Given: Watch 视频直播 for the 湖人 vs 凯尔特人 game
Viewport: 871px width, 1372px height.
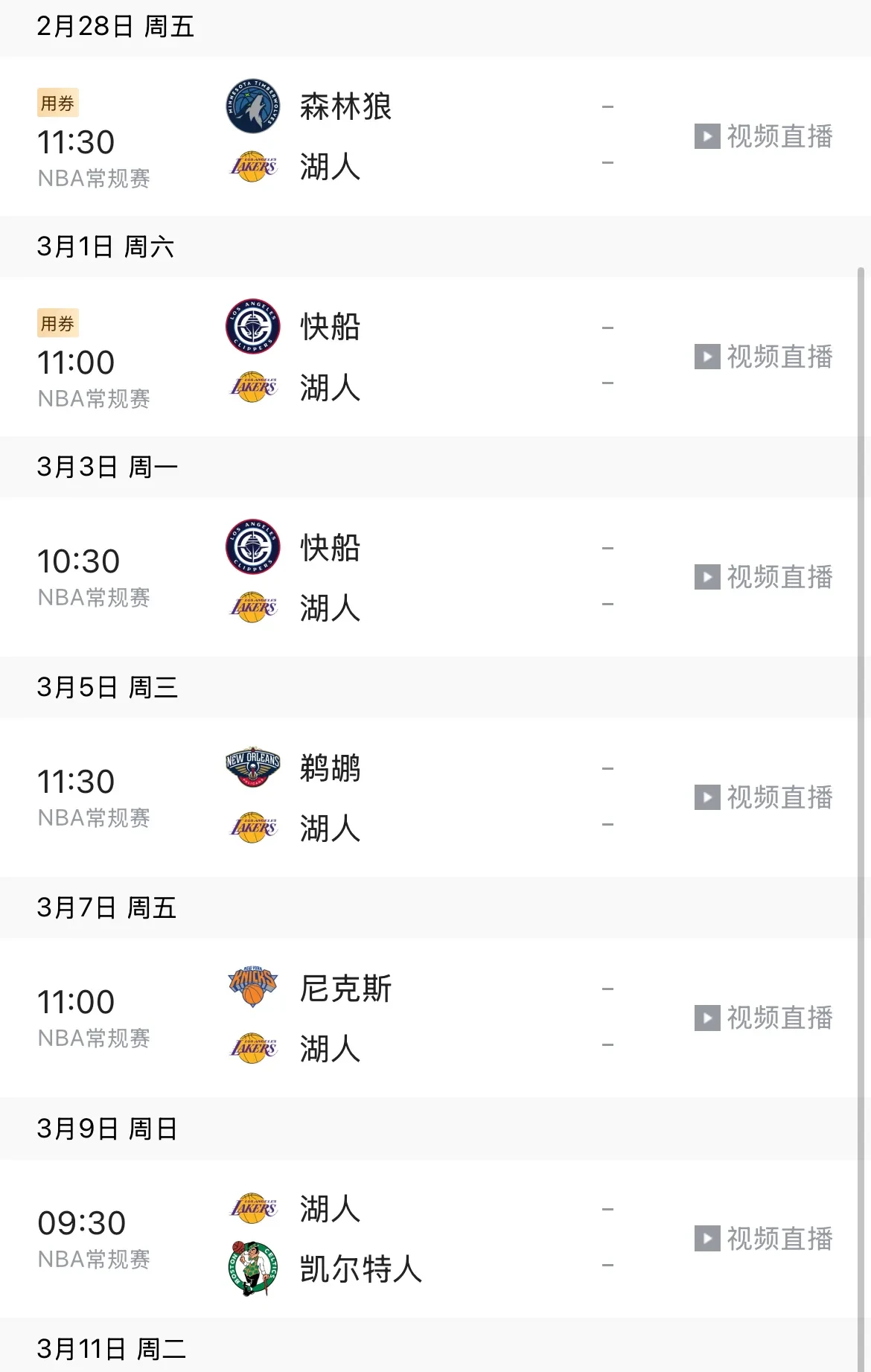Looking at the screenshot, I should (x=764, y=1239).
